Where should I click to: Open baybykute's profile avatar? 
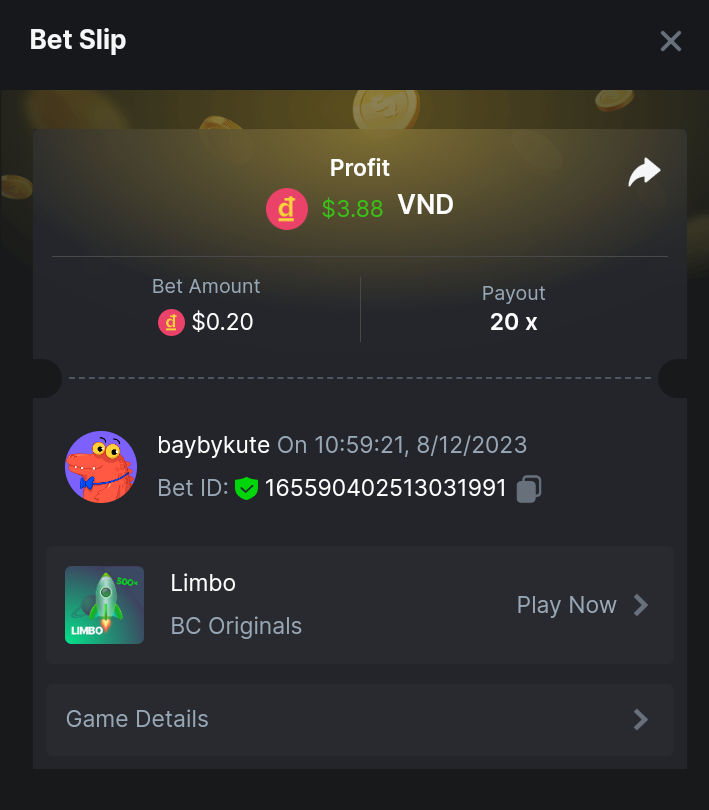tap(101, 467)
